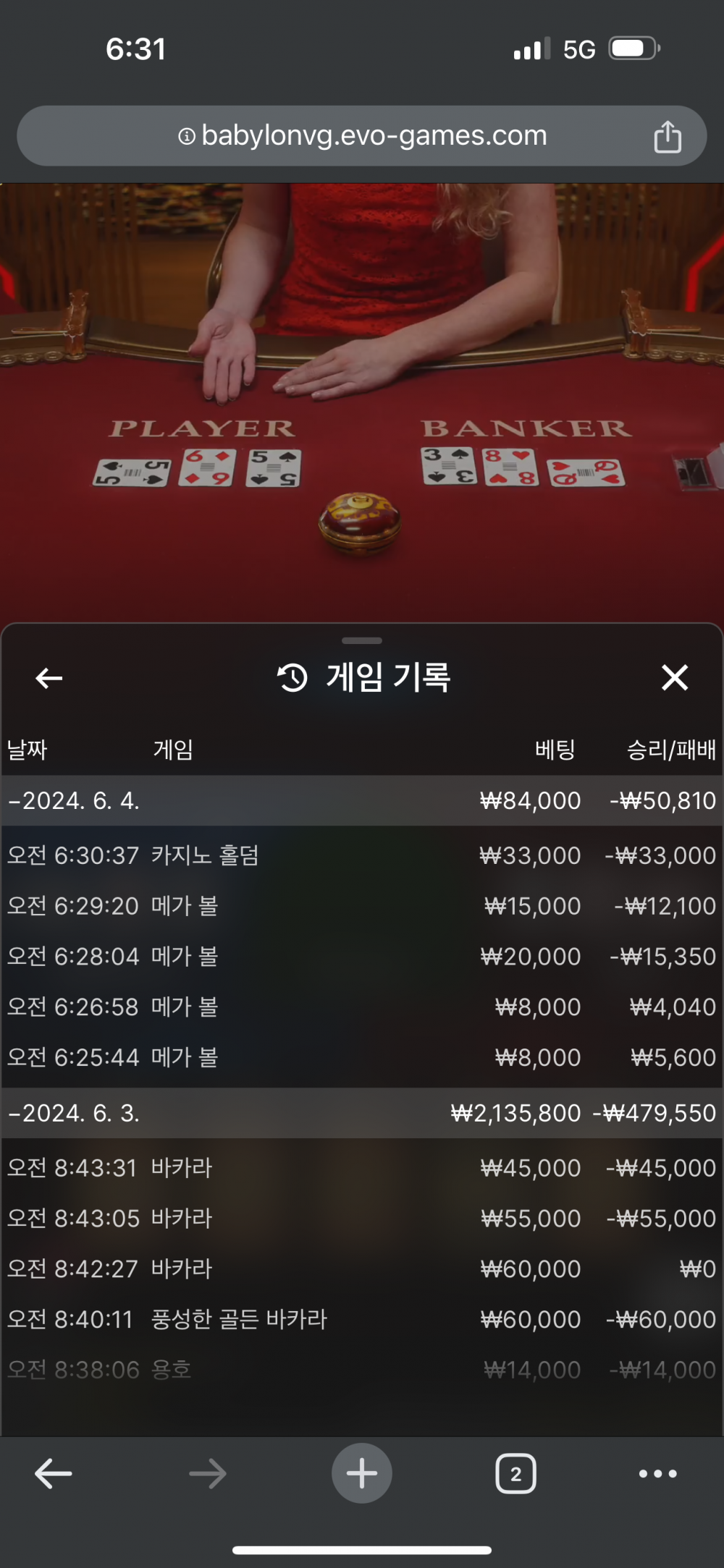Open the 6:26:58 메가 볼 record
Image resolution: width=724 pixels, height=1568 pixels.
[361, 1007]
